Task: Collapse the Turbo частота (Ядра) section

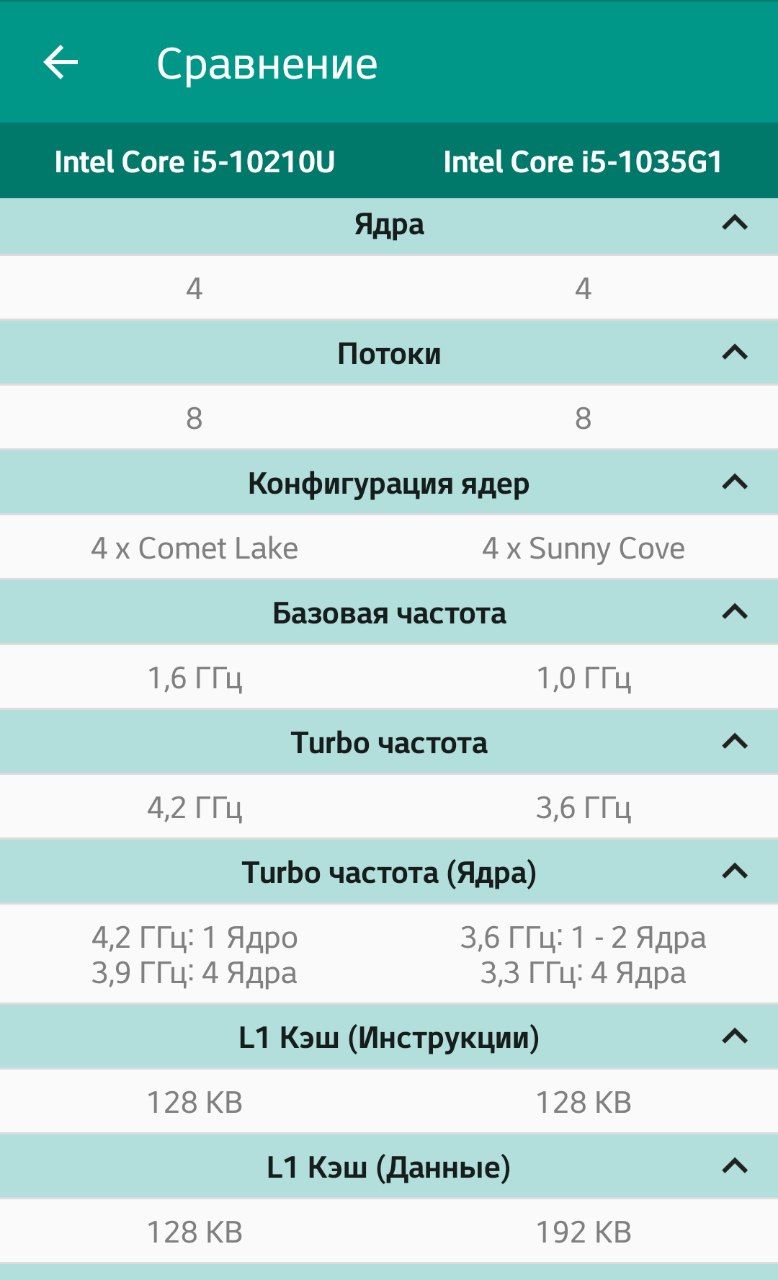Action: coord(735,872)
